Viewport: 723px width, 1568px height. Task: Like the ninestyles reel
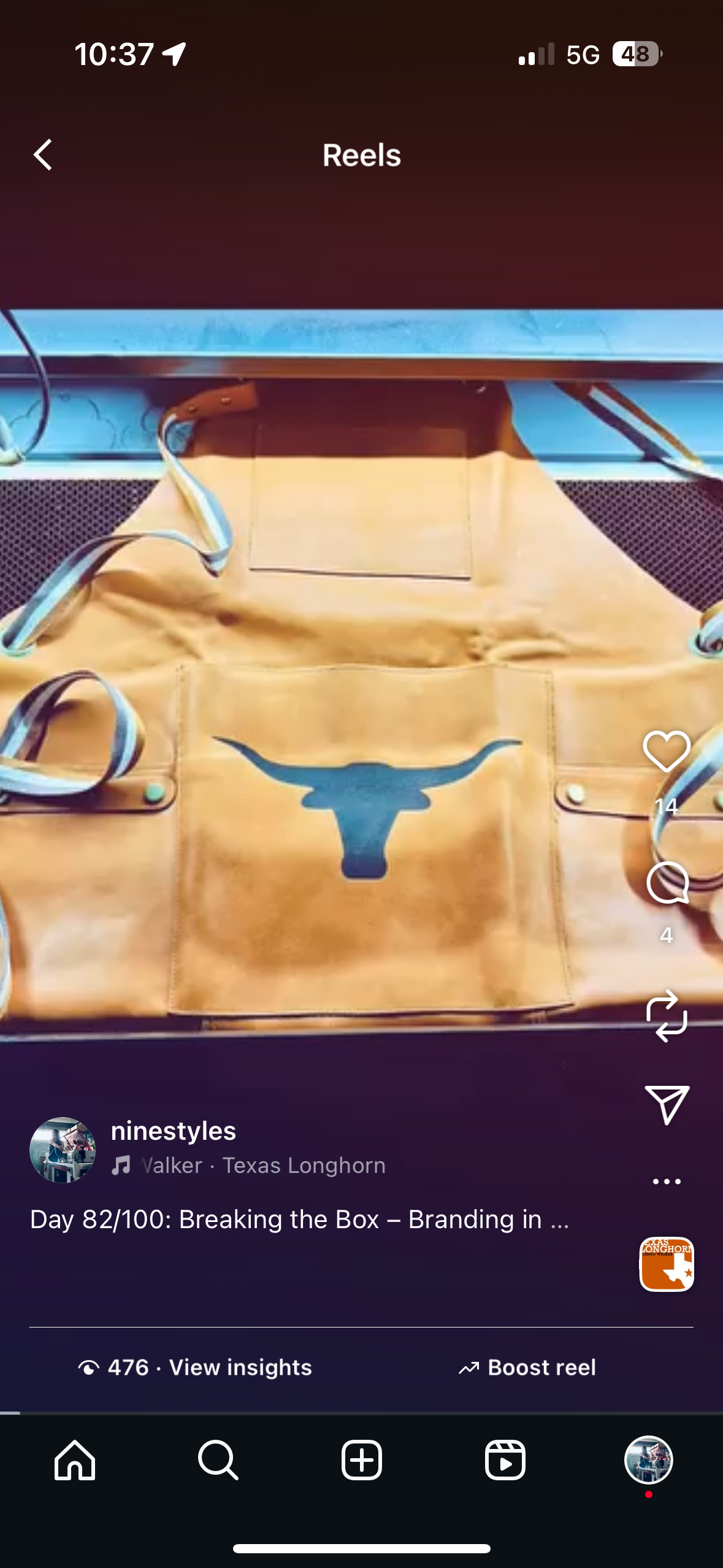point(667,751)
